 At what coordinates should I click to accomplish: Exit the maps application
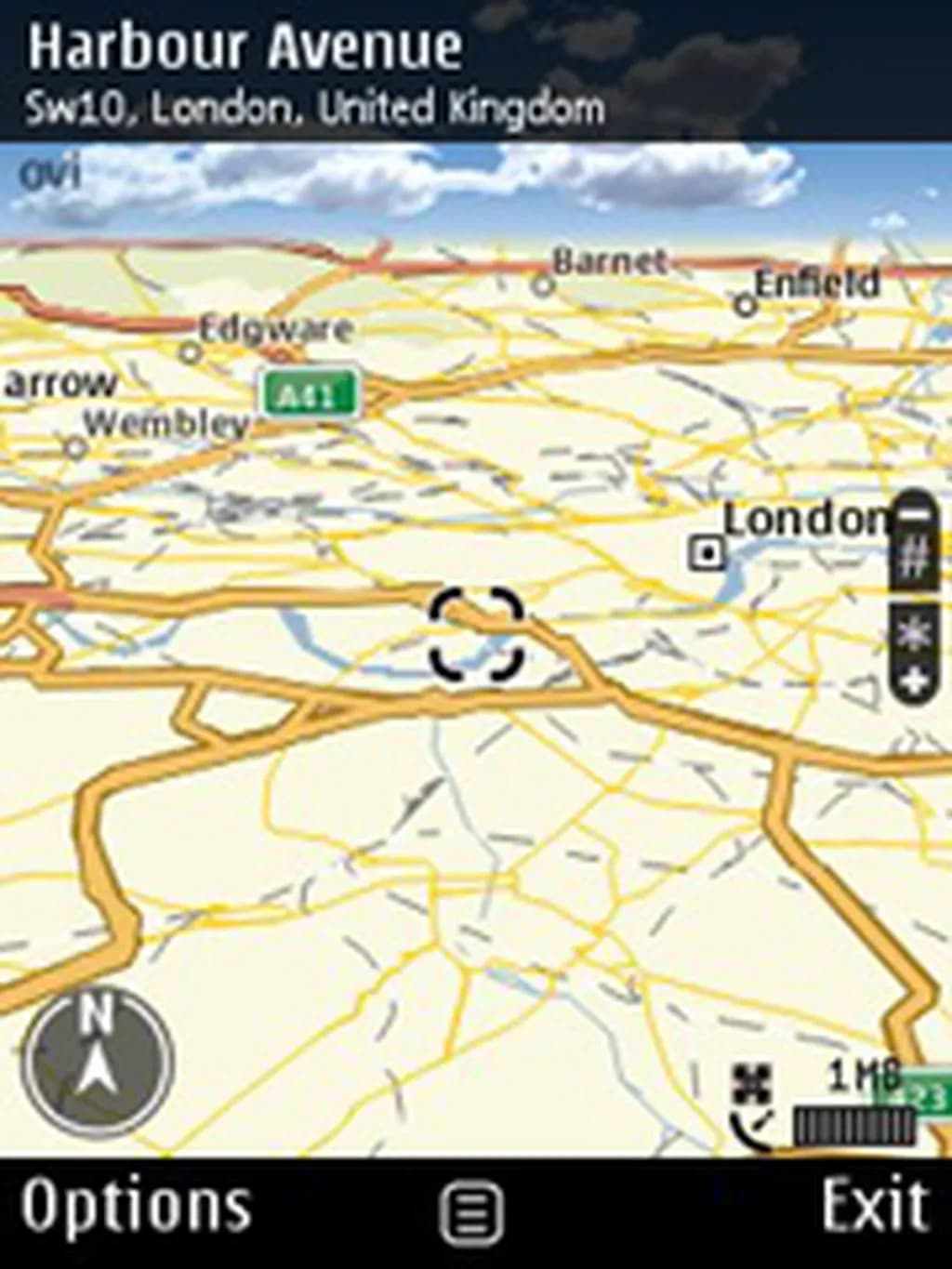tap(875, 1207)
